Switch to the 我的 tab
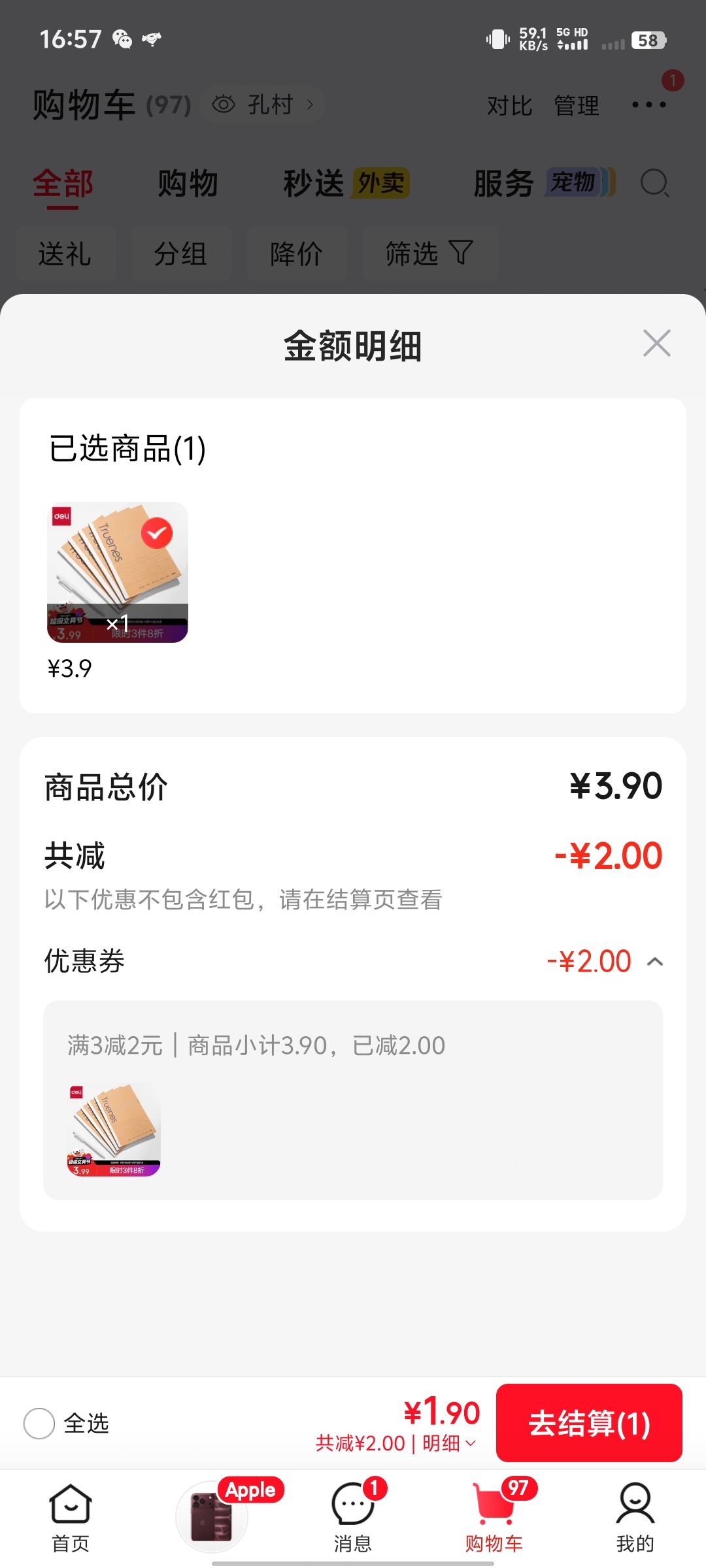This screenshot has height=1568, width=706. click(635, 1518)
